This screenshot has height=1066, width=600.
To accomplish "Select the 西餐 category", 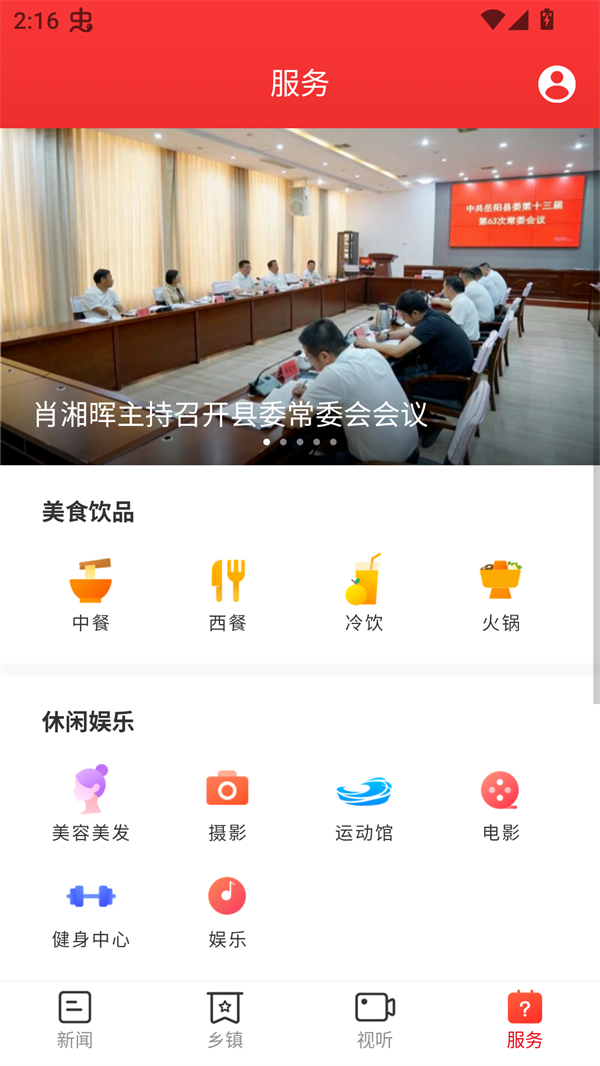I will (227, 595).
